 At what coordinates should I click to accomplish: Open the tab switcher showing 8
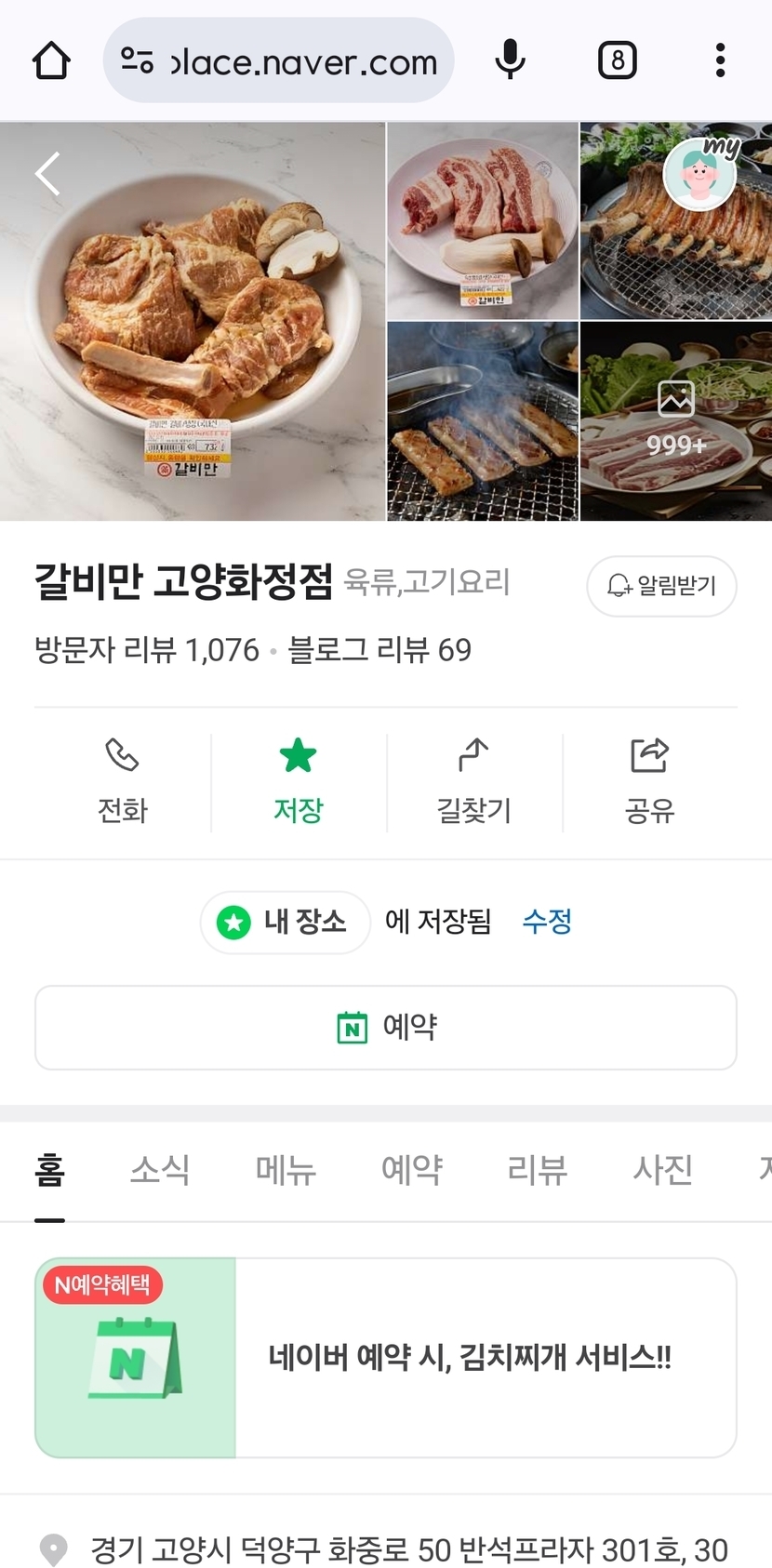617,61
